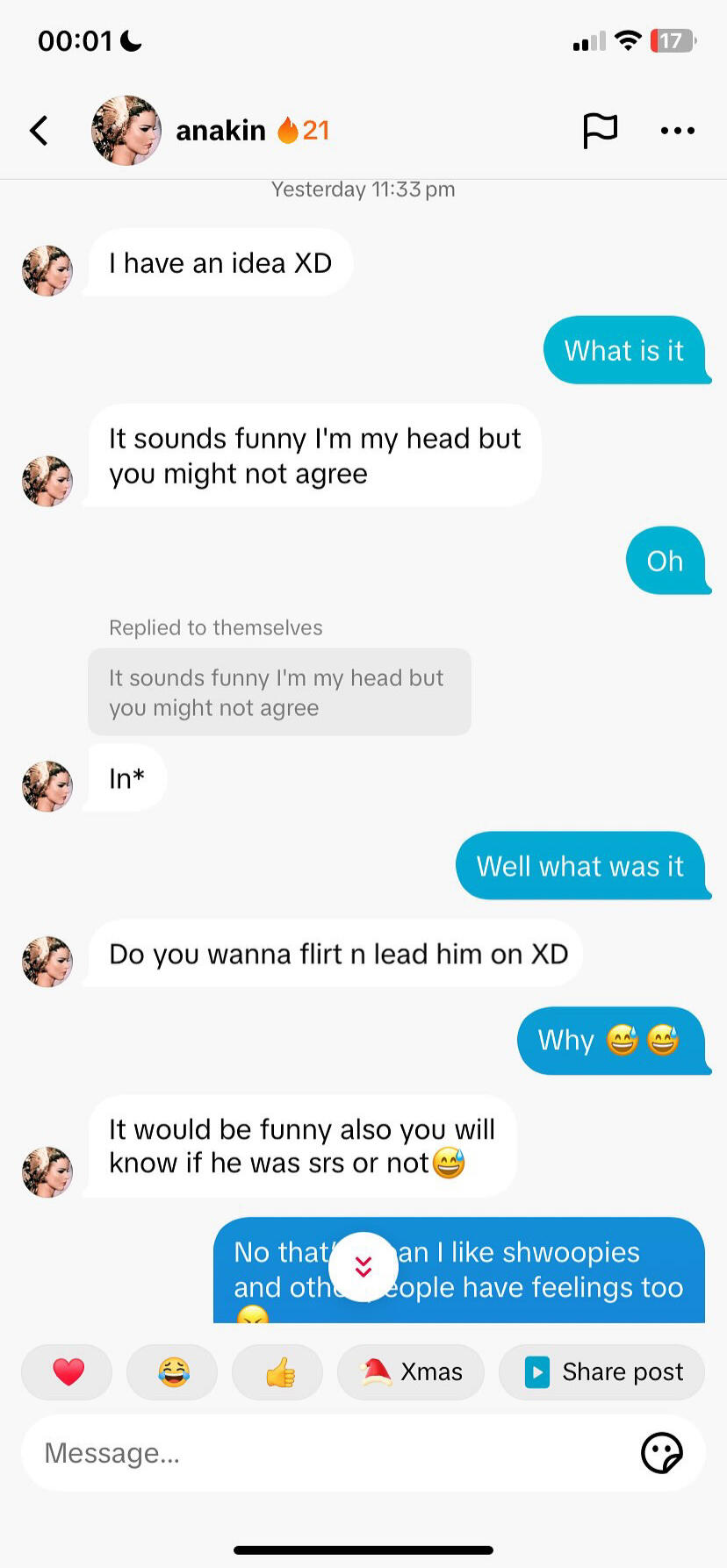Screen dimensions: 727x1568
Task: Send a thumbs-up quick reaction
Action: click(278, 1371)
